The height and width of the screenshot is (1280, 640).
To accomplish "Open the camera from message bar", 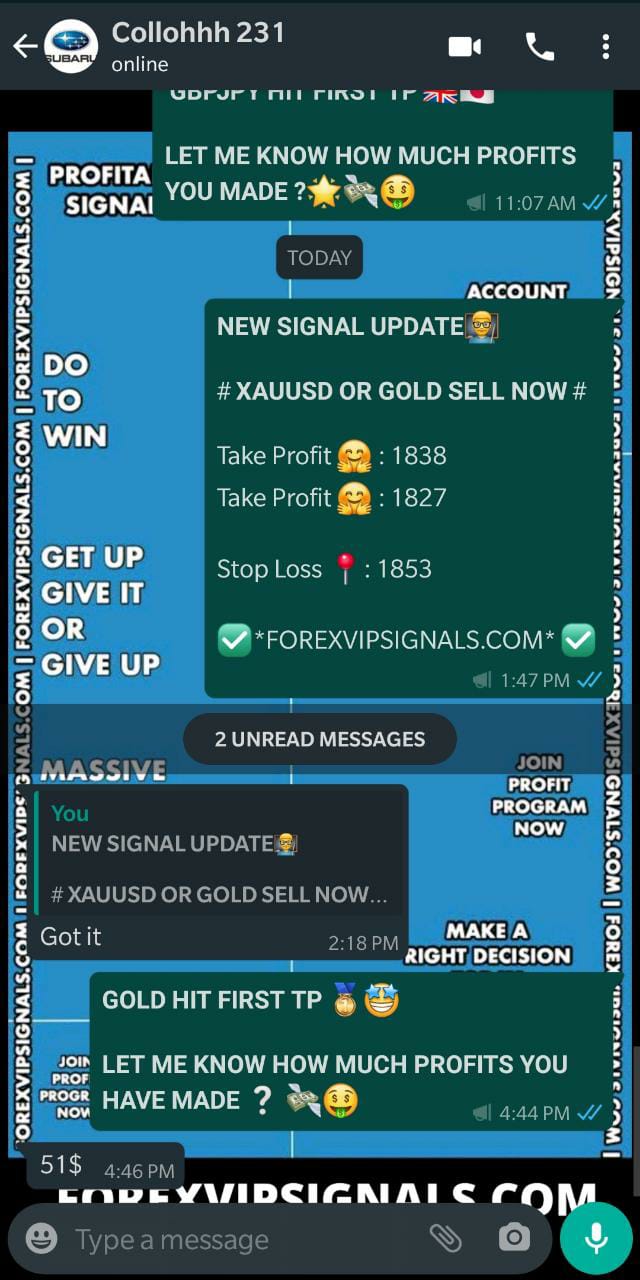I will point(514,1238).
